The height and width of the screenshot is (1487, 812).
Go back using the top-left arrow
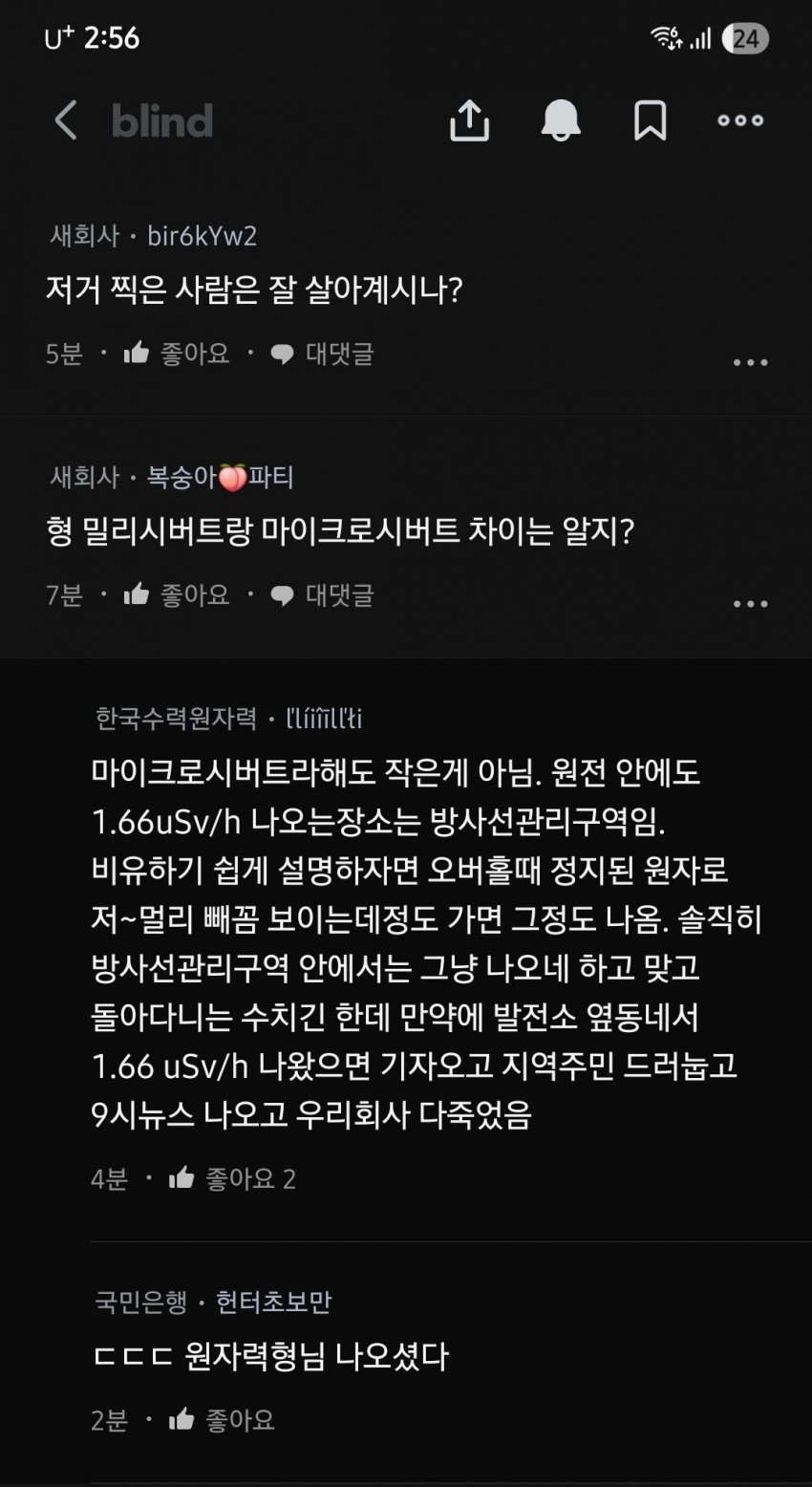(x=66, y=121)
